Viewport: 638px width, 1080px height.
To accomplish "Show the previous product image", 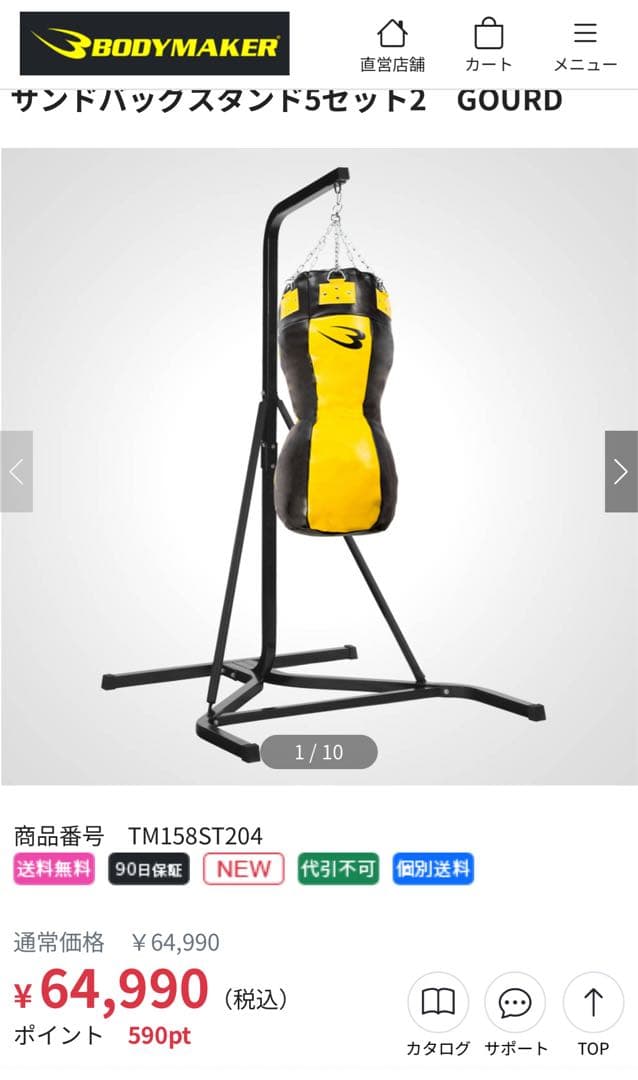I will point(16,471).
